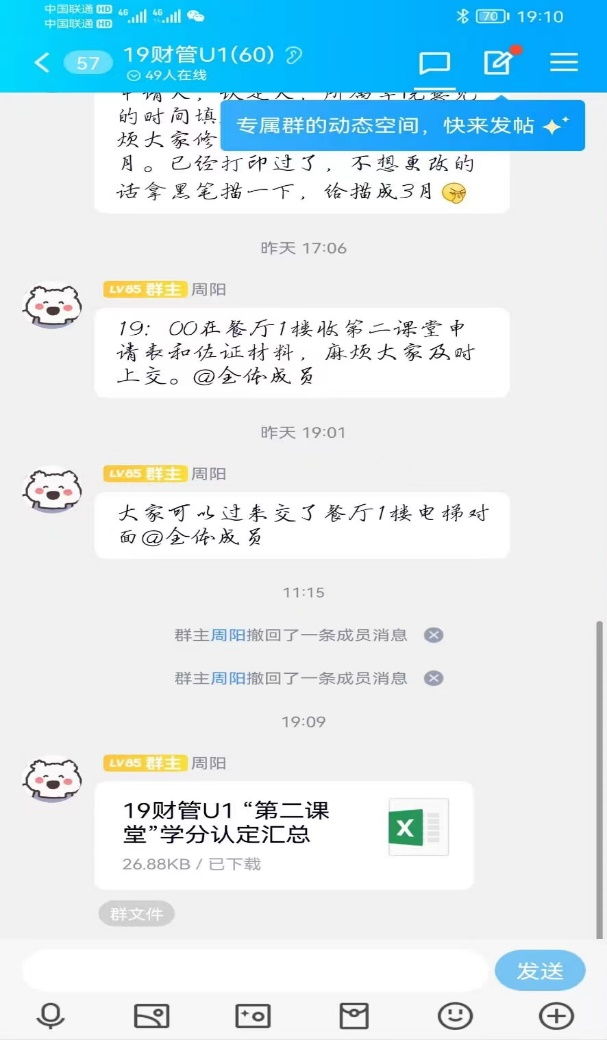The height and width of the screenshot is (1040, 607).
Task: Tap the 发送 send button
Action: click(x=540, y=970)
